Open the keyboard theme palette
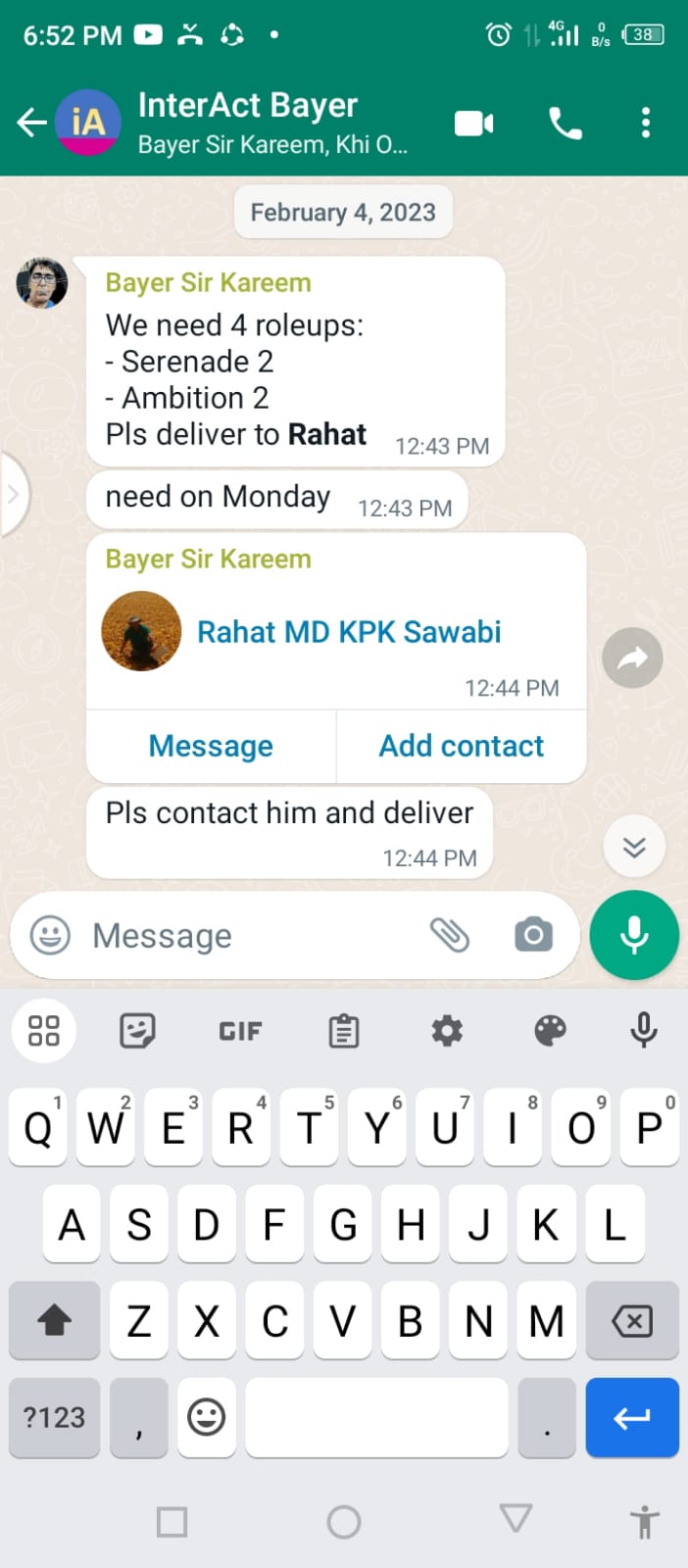 550,1031
